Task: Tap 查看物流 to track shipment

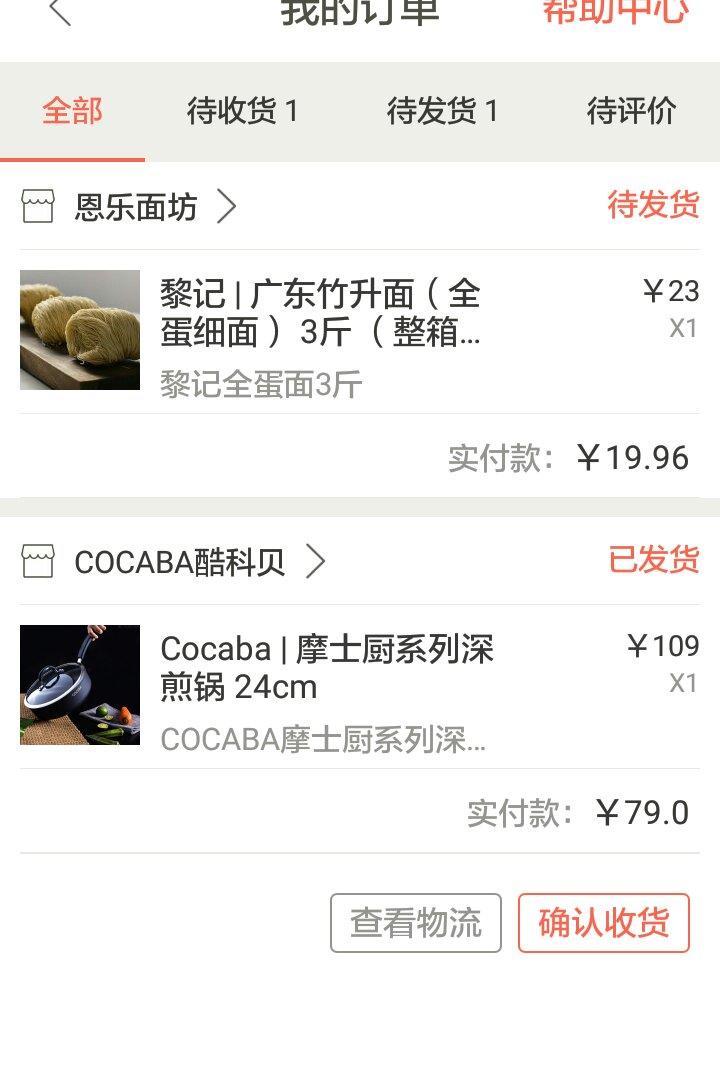Action: tap(416, 922)
